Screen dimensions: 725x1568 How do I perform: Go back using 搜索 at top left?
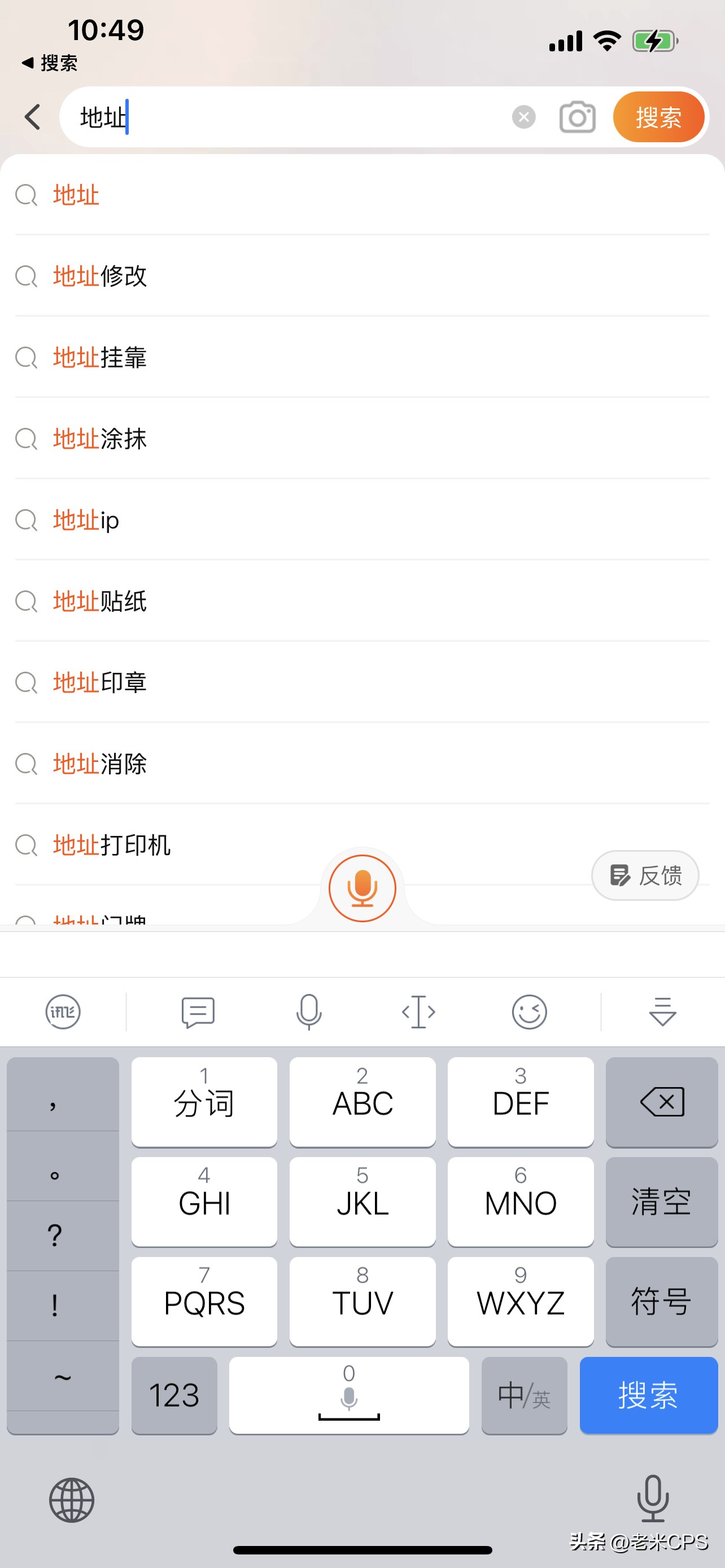tap(49, 63)
